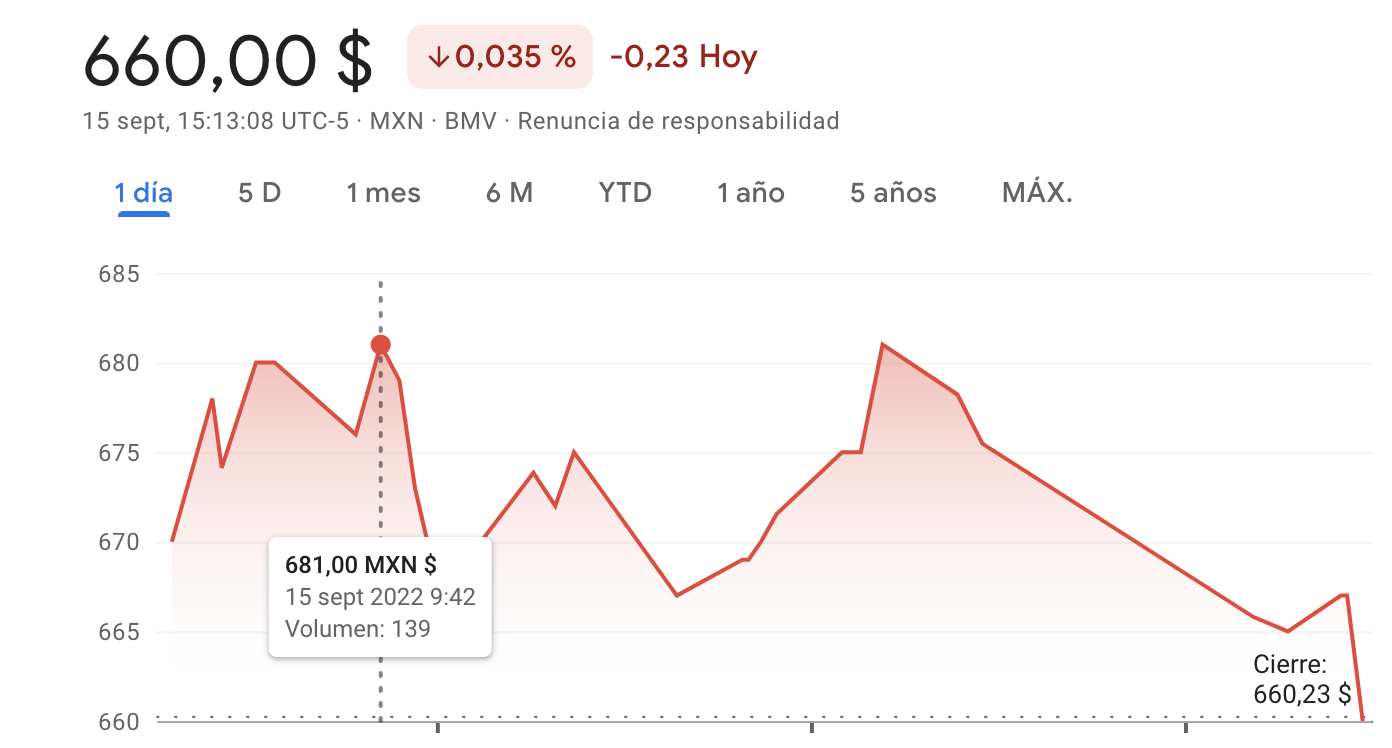Select the 1 día time range
The width and height of the screenshot is (1392, 748).
[x=144, y=193]
